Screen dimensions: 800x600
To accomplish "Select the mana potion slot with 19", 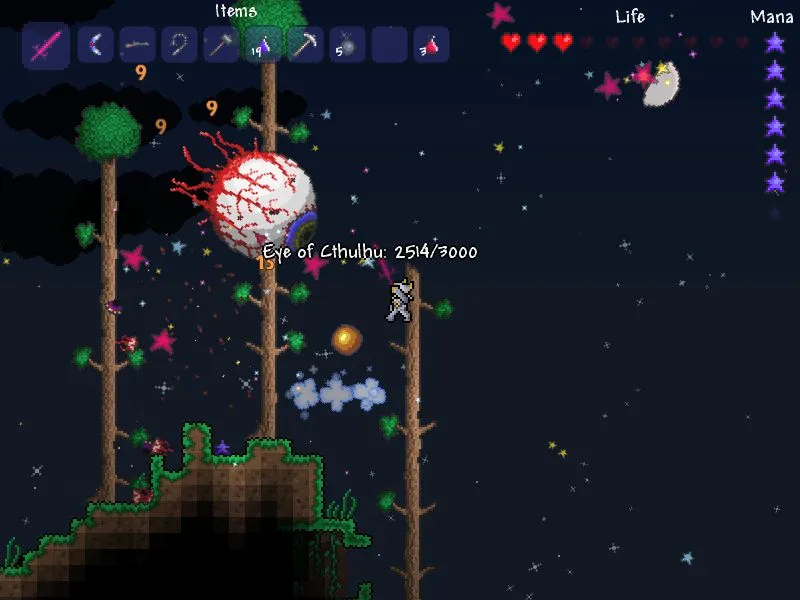I will coord(263,45).
